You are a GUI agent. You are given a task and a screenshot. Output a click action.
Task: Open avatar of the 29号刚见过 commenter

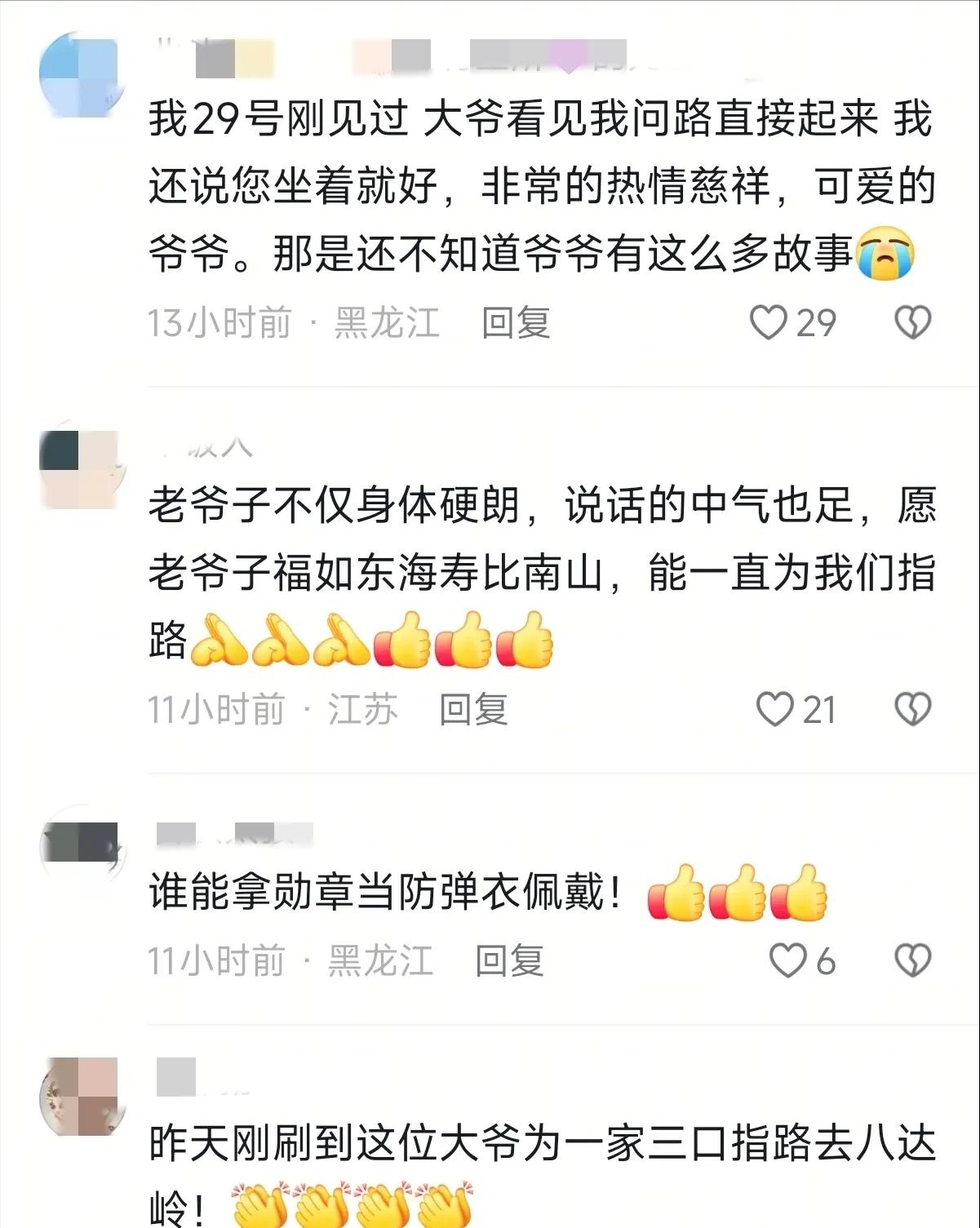80,75
